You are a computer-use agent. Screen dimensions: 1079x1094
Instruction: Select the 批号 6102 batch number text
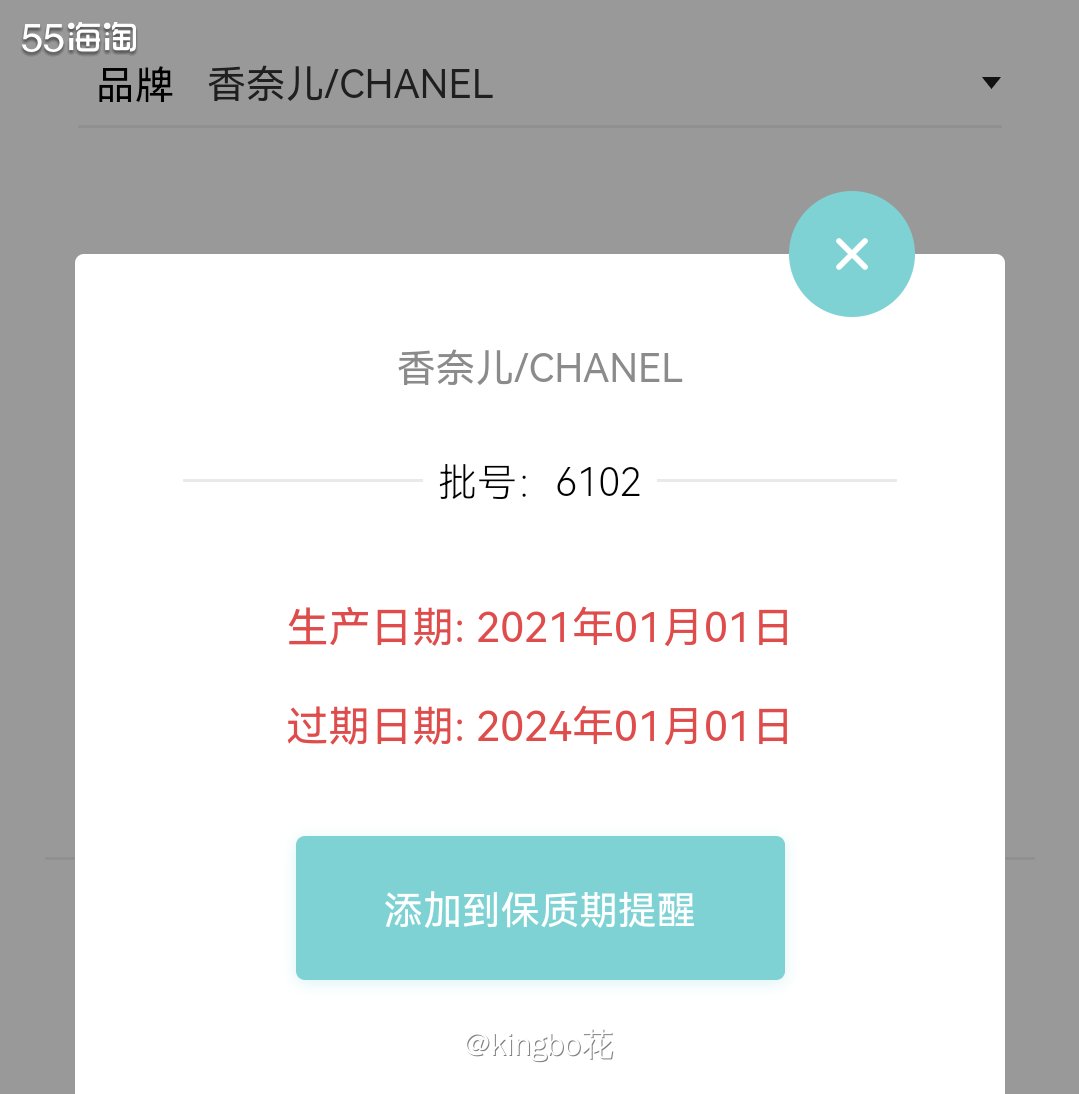(540, 482)
